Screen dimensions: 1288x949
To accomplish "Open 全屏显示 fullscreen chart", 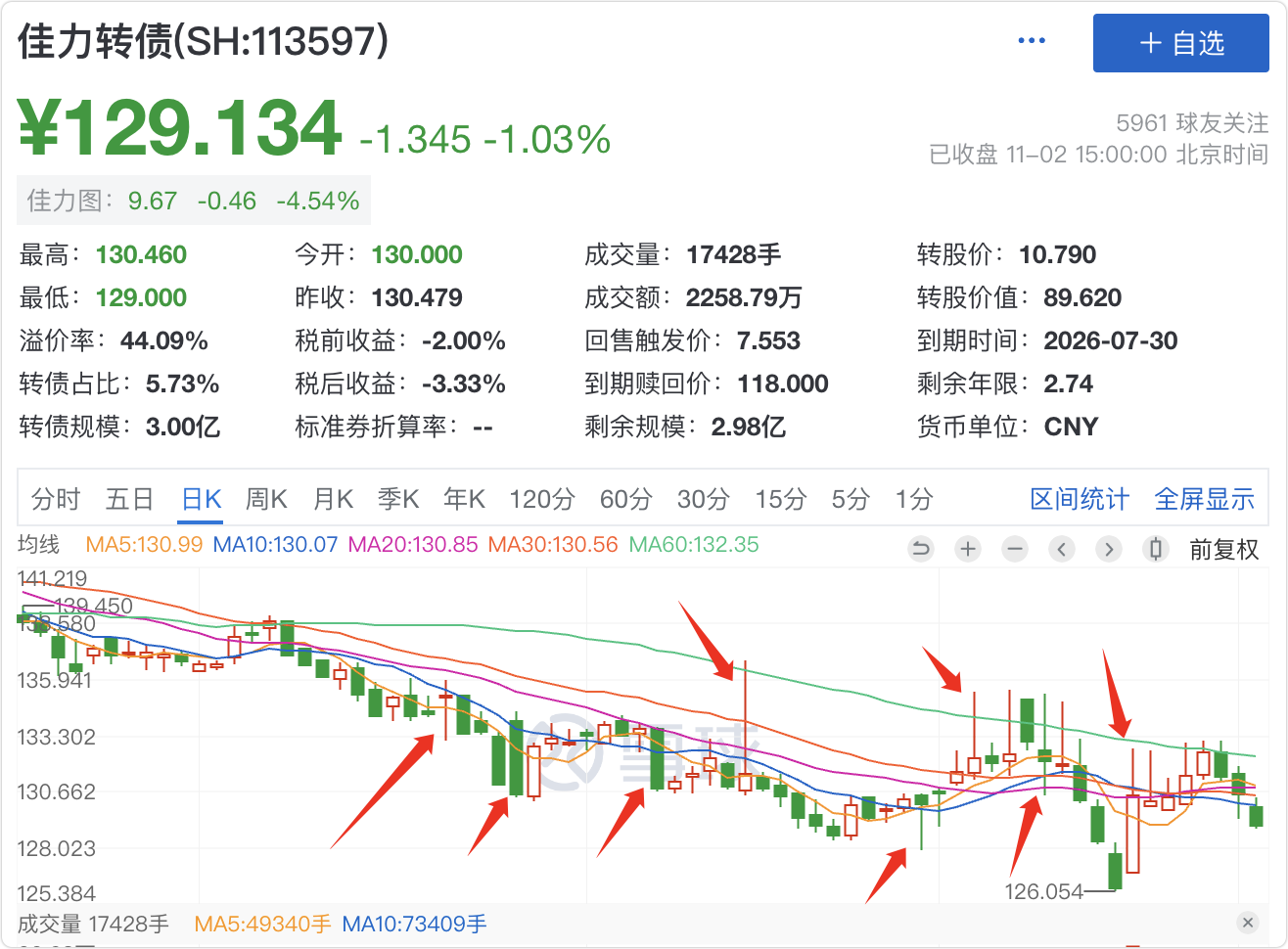I will click(x=1204, y=499).
